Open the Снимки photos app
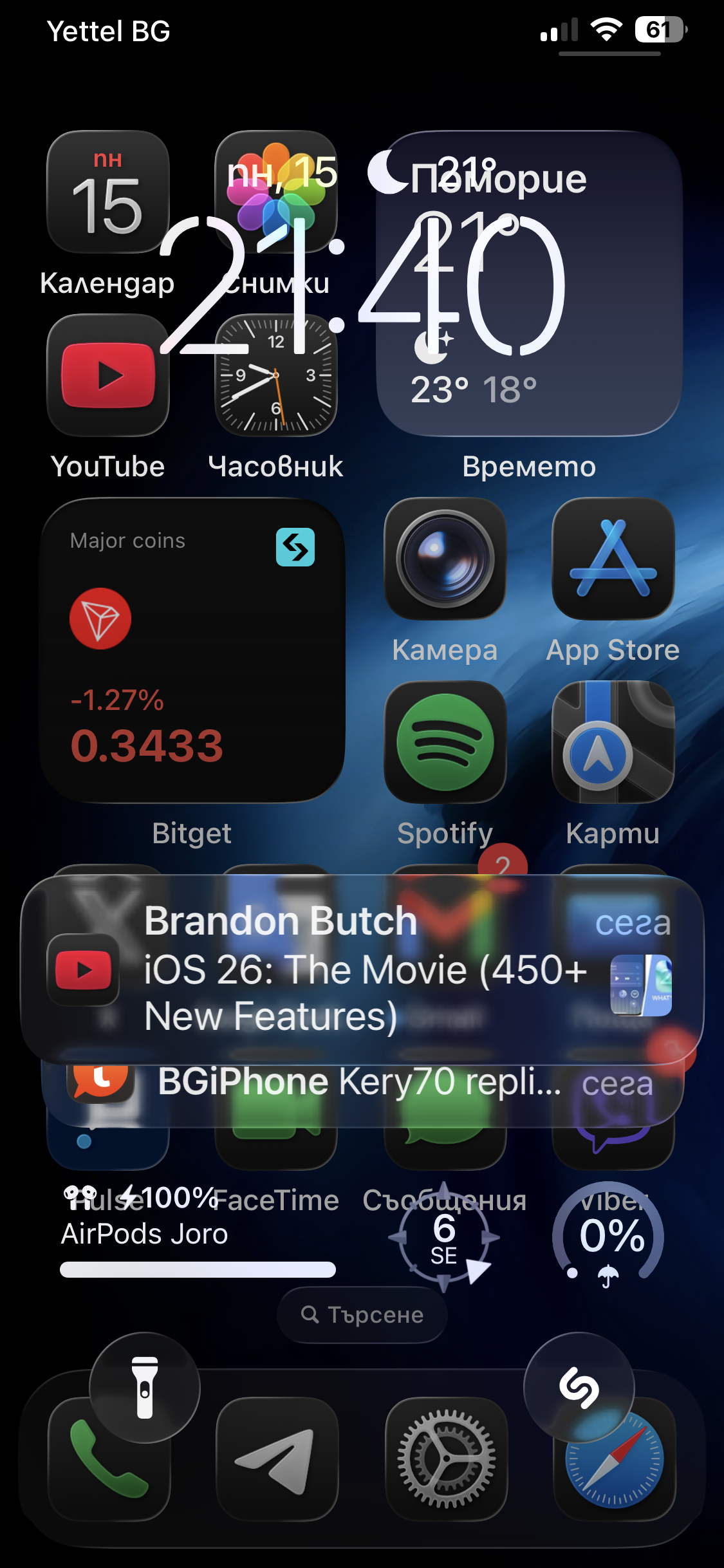This screenshot has width=724, height=1568. click(x=276, y=192)
